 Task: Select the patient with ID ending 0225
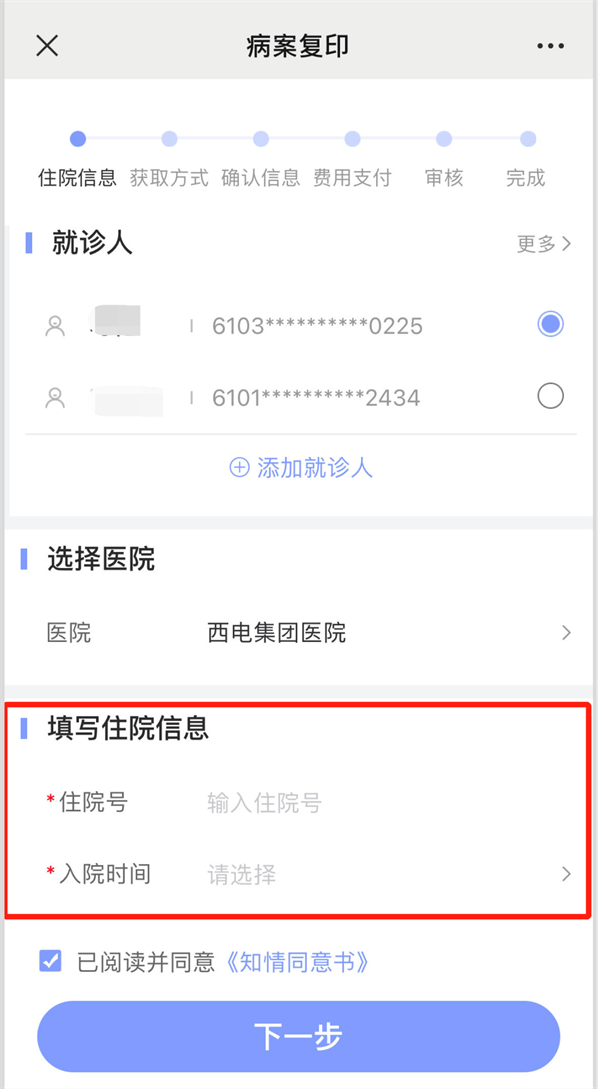[x=550, y=324]
